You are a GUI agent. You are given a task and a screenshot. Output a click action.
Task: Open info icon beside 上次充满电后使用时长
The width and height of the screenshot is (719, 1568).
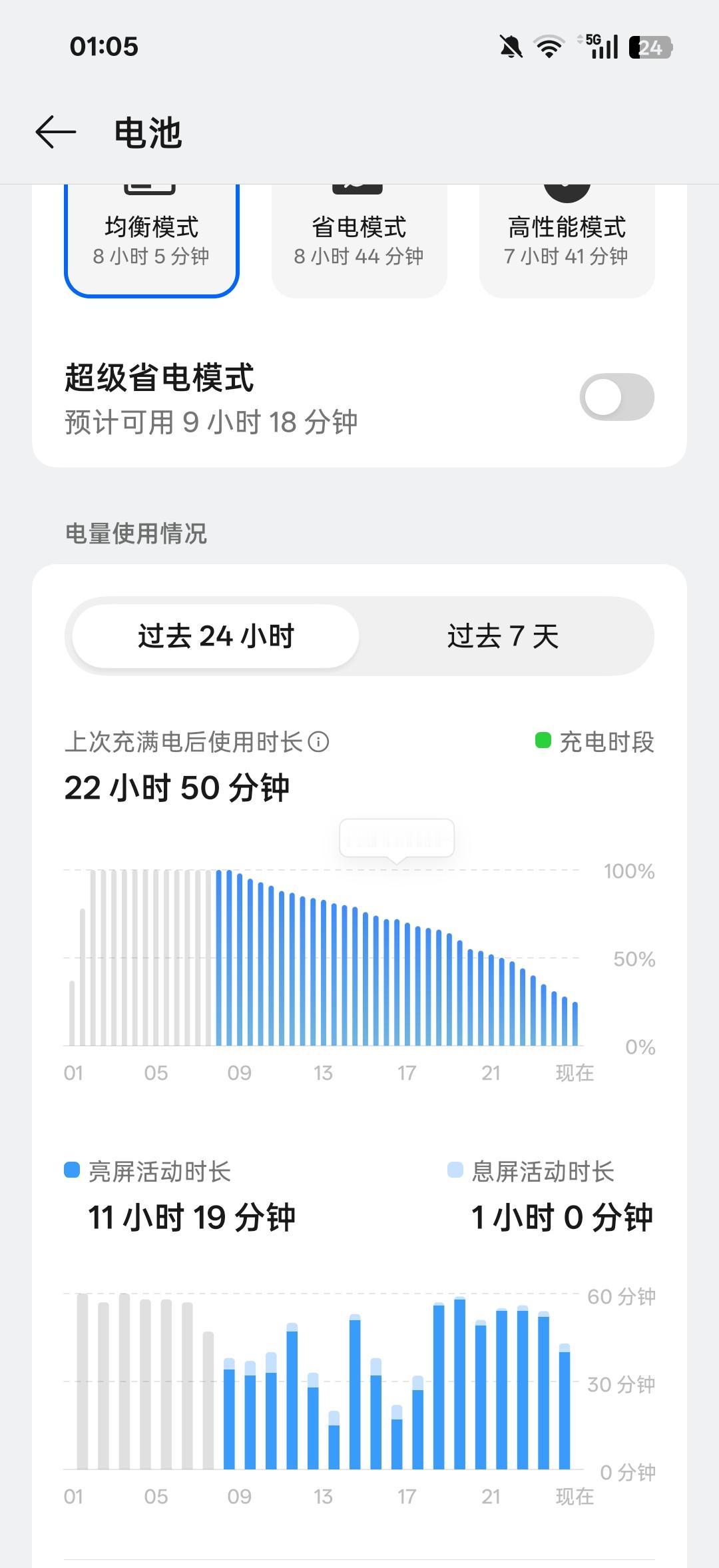[x=319, y=741]
